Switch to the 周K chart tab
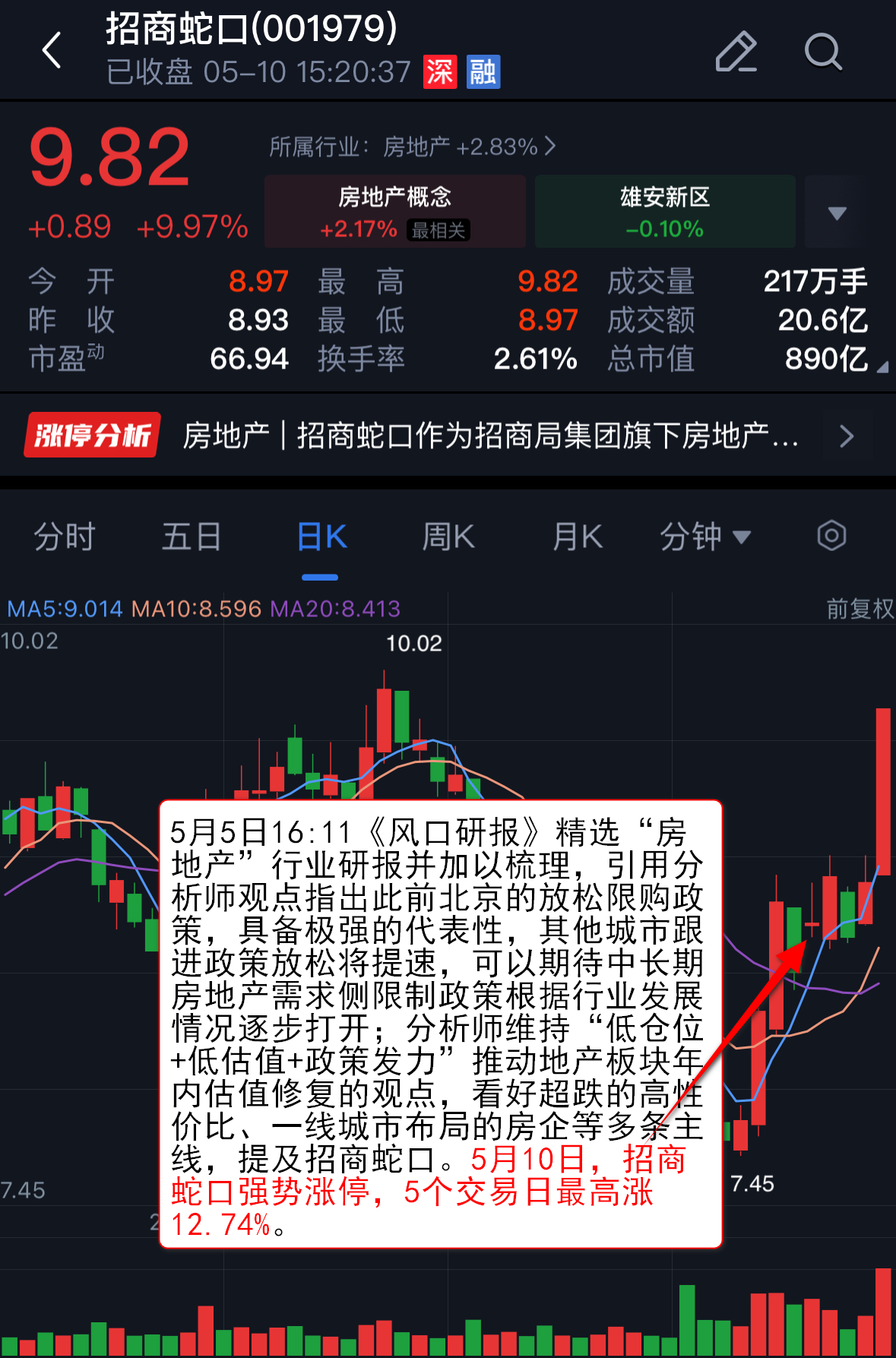The image size is (896, 1358). point(448,537)
